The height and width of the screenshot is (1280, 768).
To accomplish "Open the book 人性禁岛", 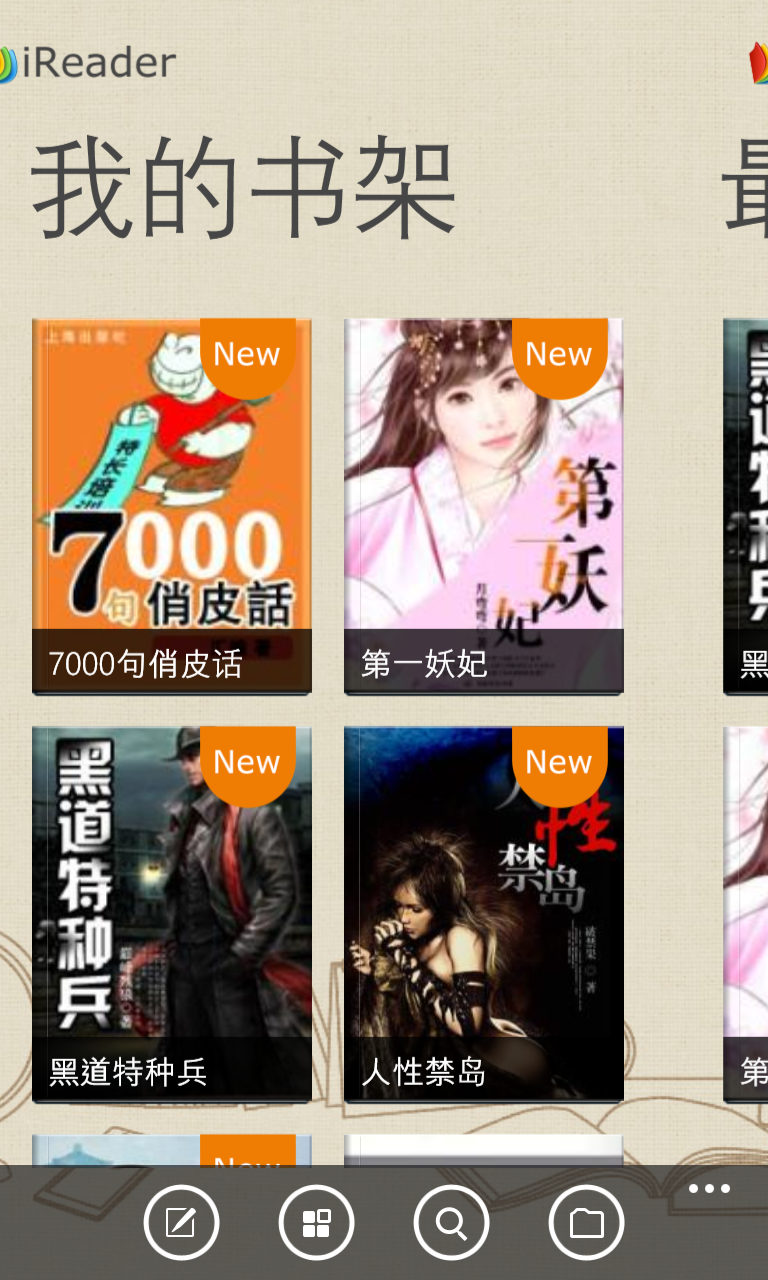I will [x=484, y=914].
